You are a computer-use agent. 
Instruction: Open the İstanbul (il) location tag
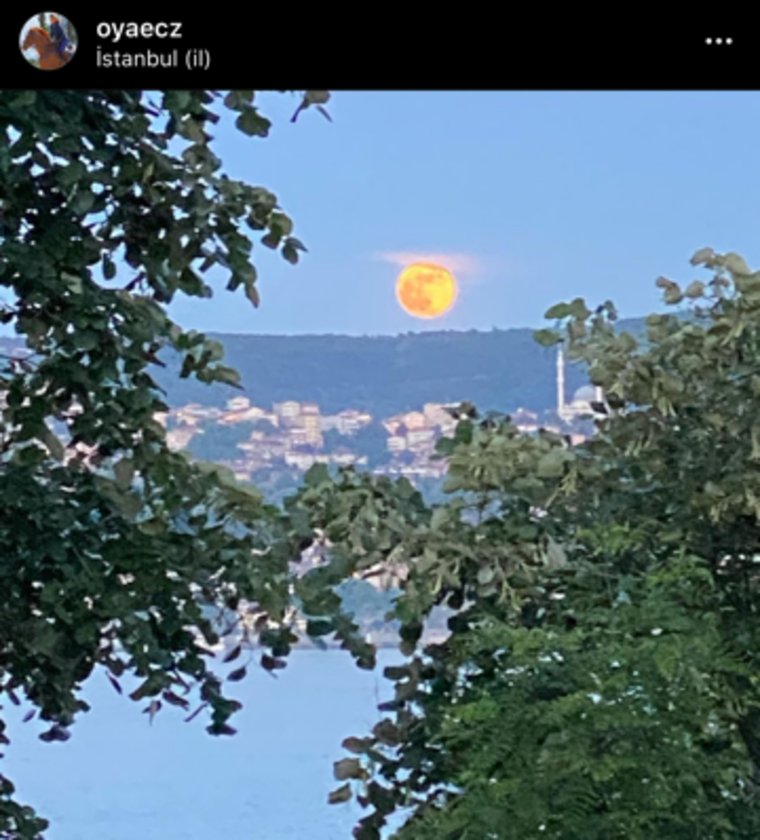pyautogui.click(x=153, y=58)
